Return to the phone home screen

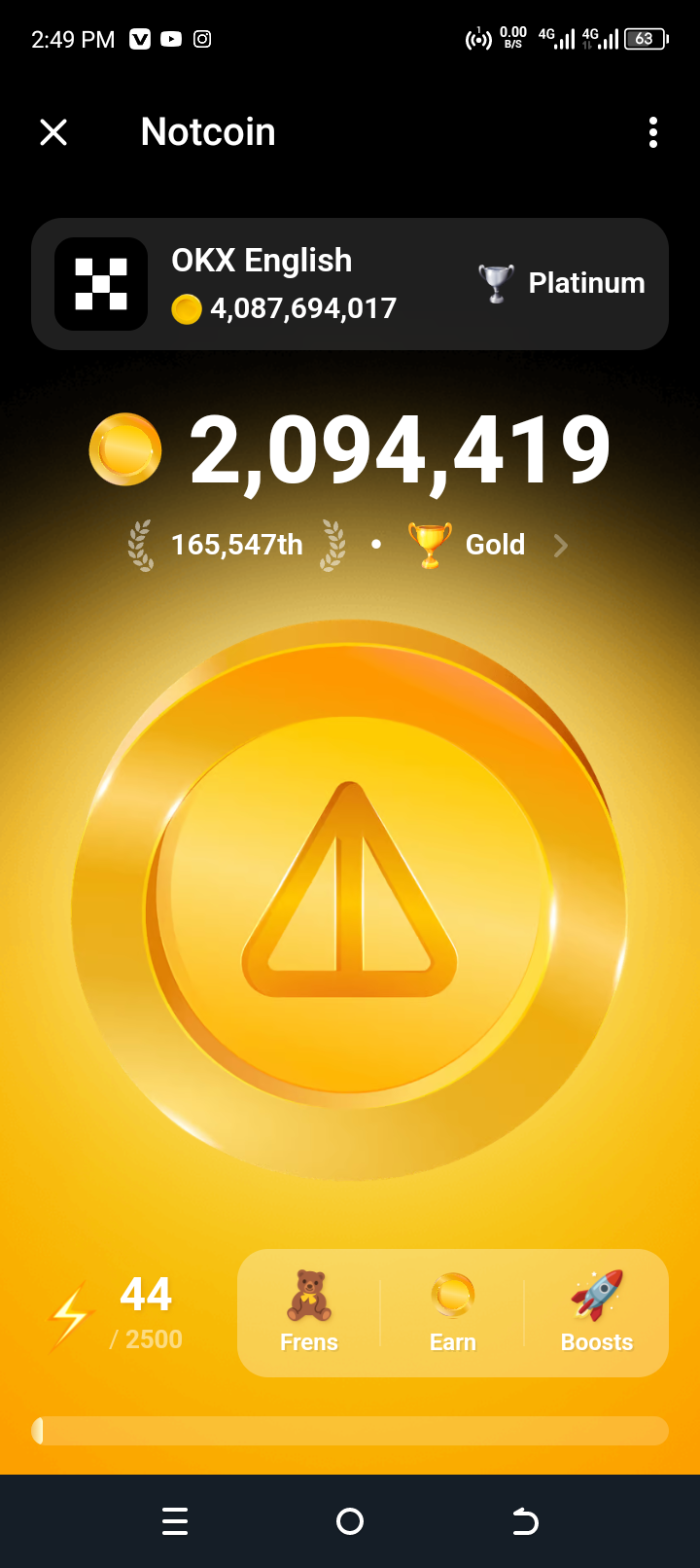point(350,1521)
